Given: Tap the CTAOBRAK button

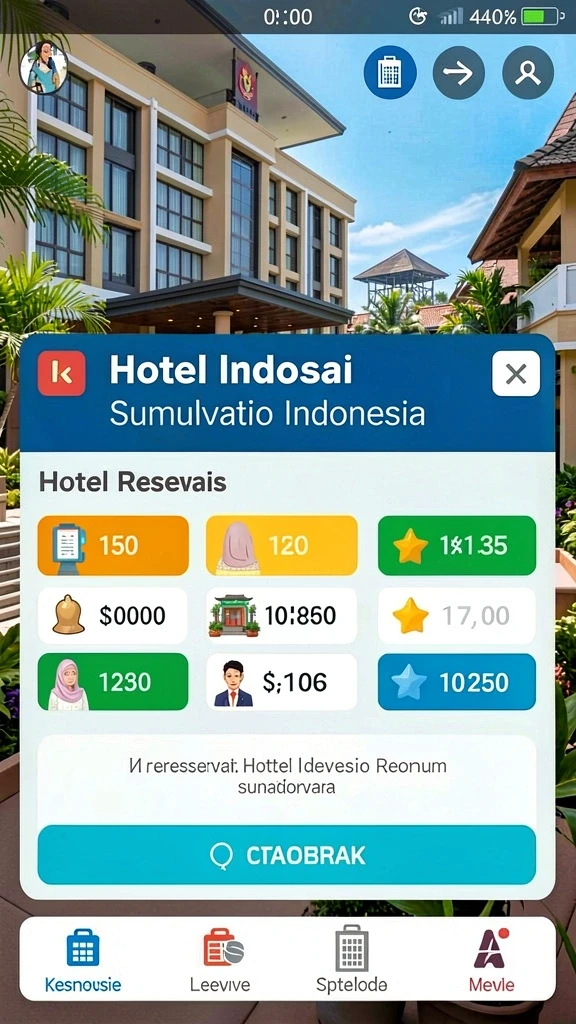Looking at the screenshot, I should (x=287, y=855).
